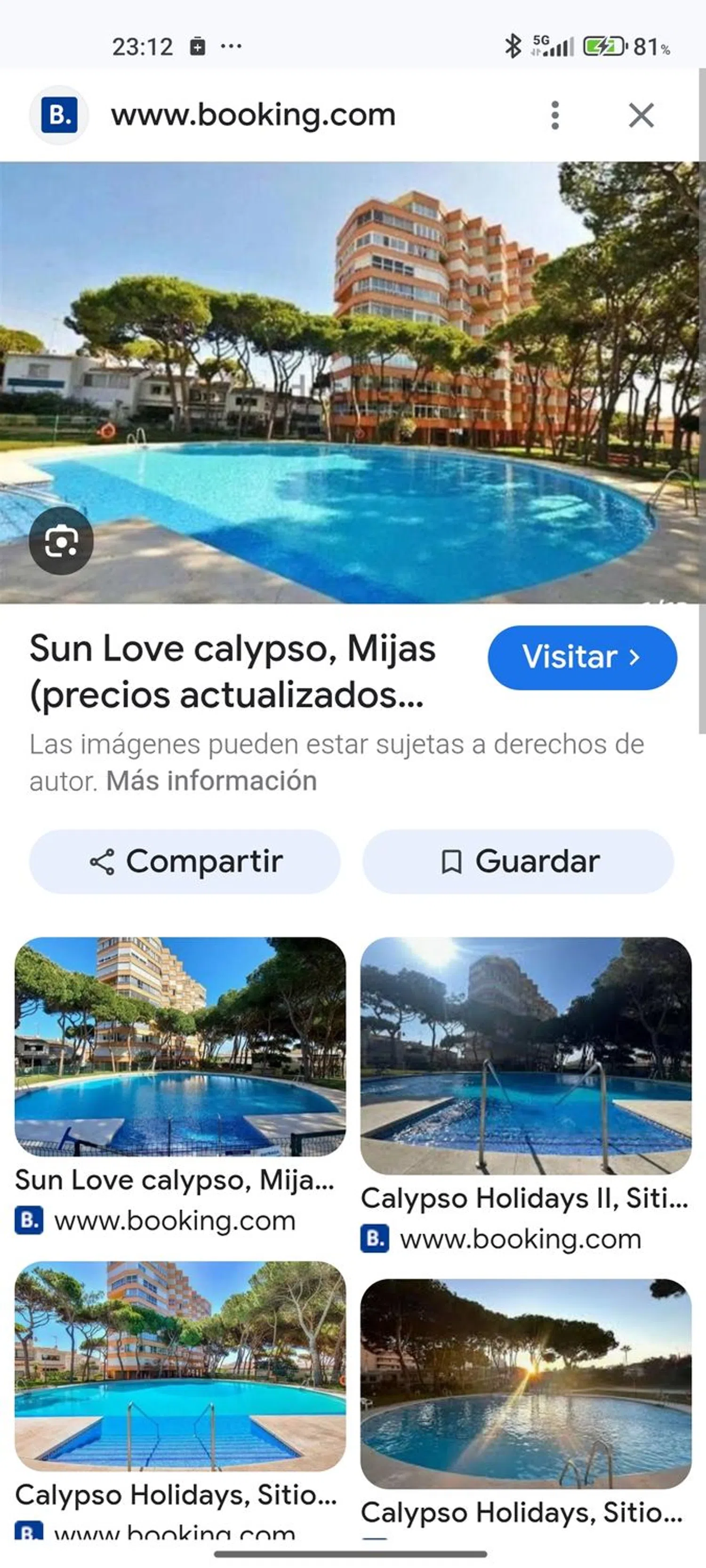Viewport: 706px width, 1568px height.
Task: Open the Más información link
Action: click(211, 781)
